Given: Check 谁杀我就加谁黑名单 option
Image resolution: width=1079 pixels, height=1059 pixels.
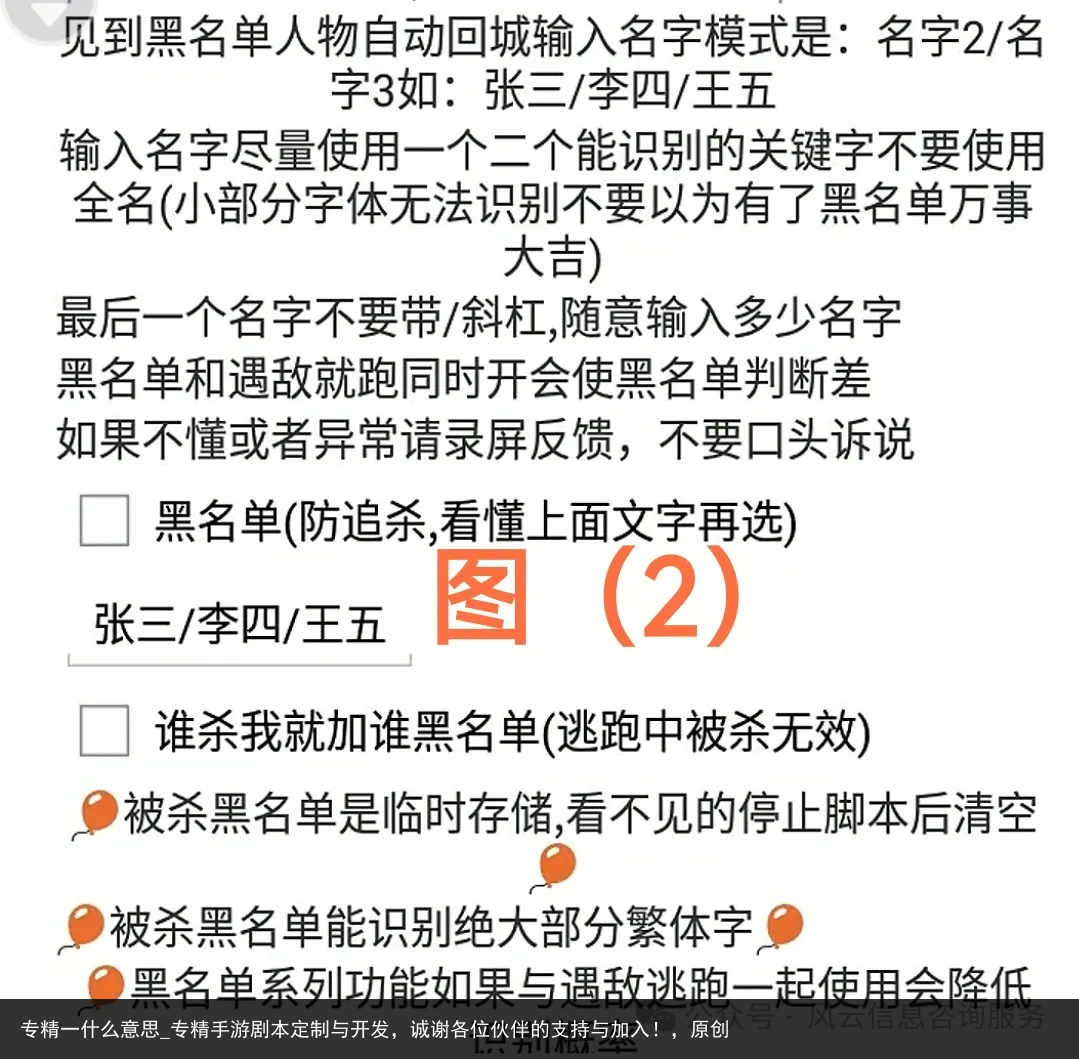Looking at the screenshot, I should [104, 730].
